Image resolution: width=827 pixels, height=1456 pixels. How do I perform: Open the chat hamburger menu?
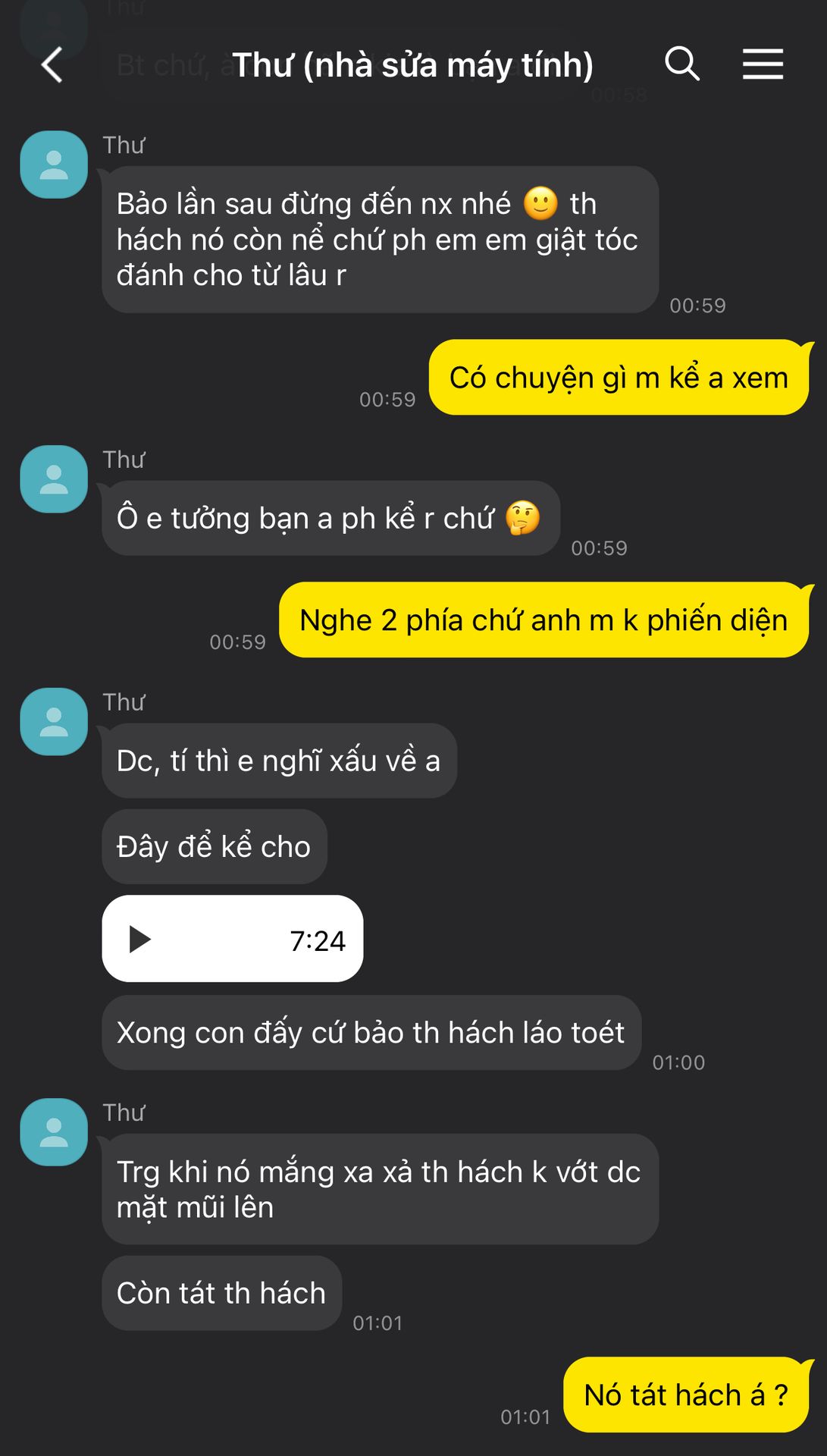(x=763, y=64)
